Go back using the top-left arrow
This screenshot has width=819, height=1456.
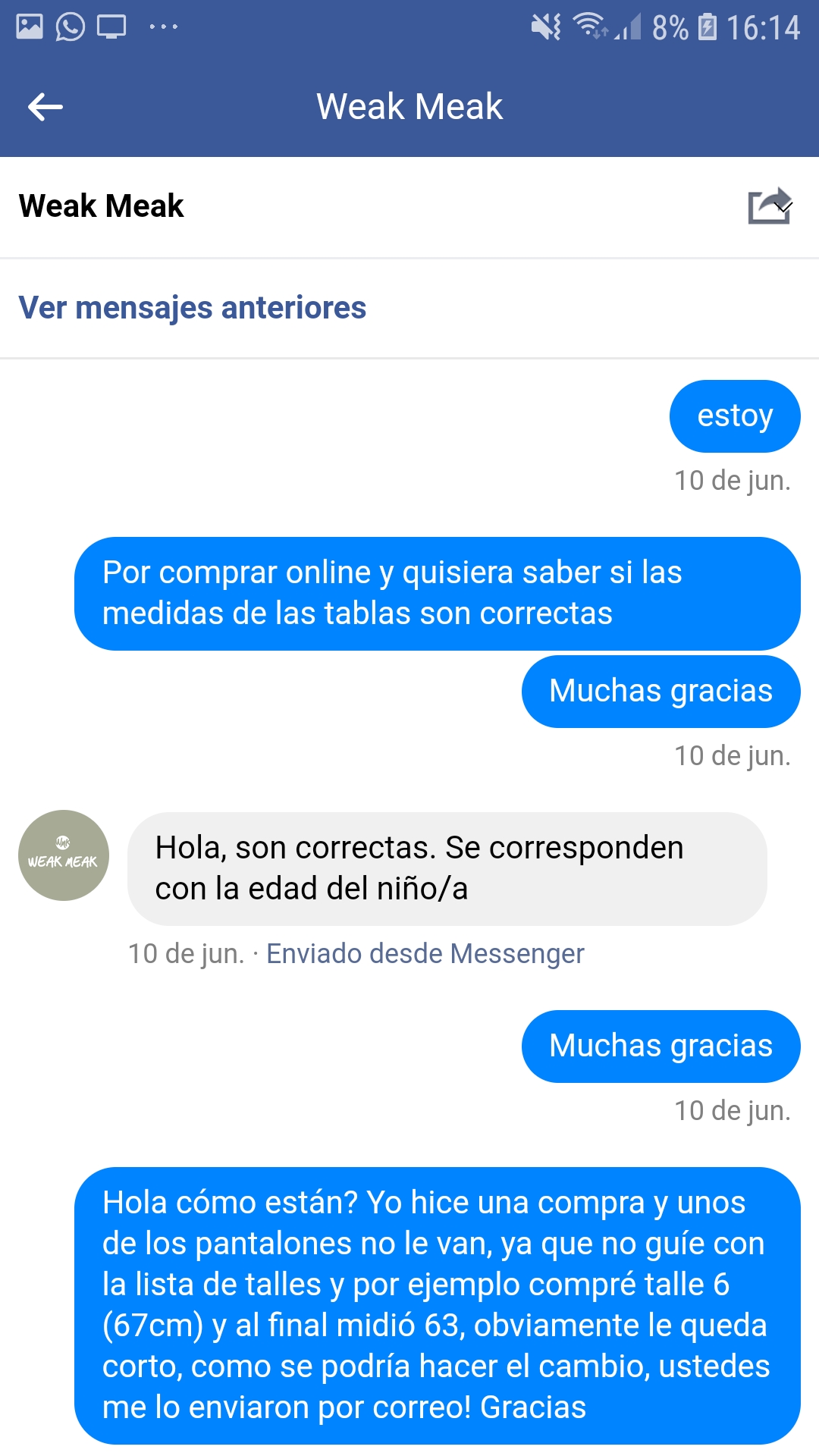pyautogui.click(x=45, y=107)
